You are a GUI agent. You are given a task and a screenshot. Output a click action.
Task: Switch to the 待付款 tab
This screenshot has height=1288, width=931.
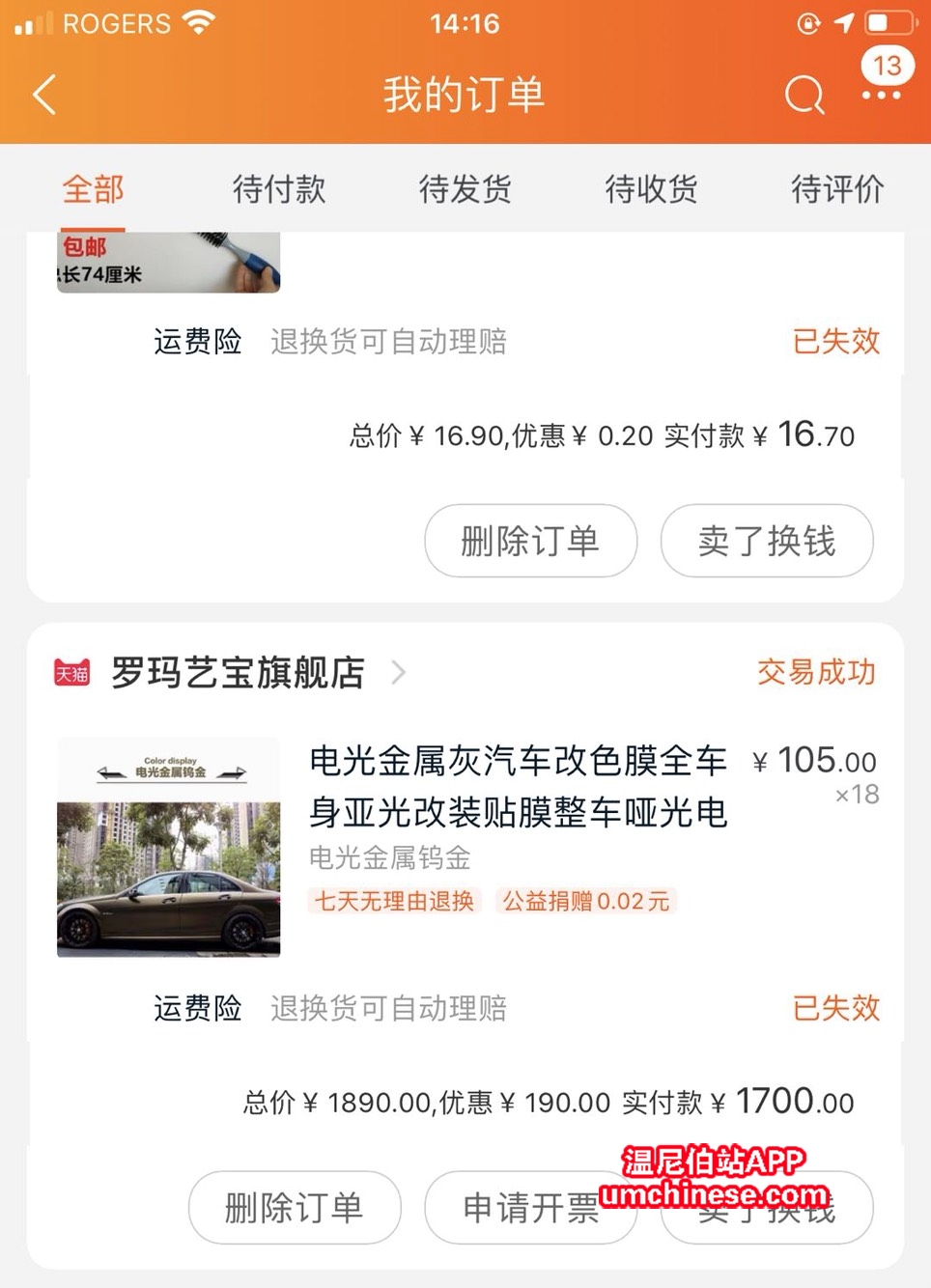(x=278, y=189)
